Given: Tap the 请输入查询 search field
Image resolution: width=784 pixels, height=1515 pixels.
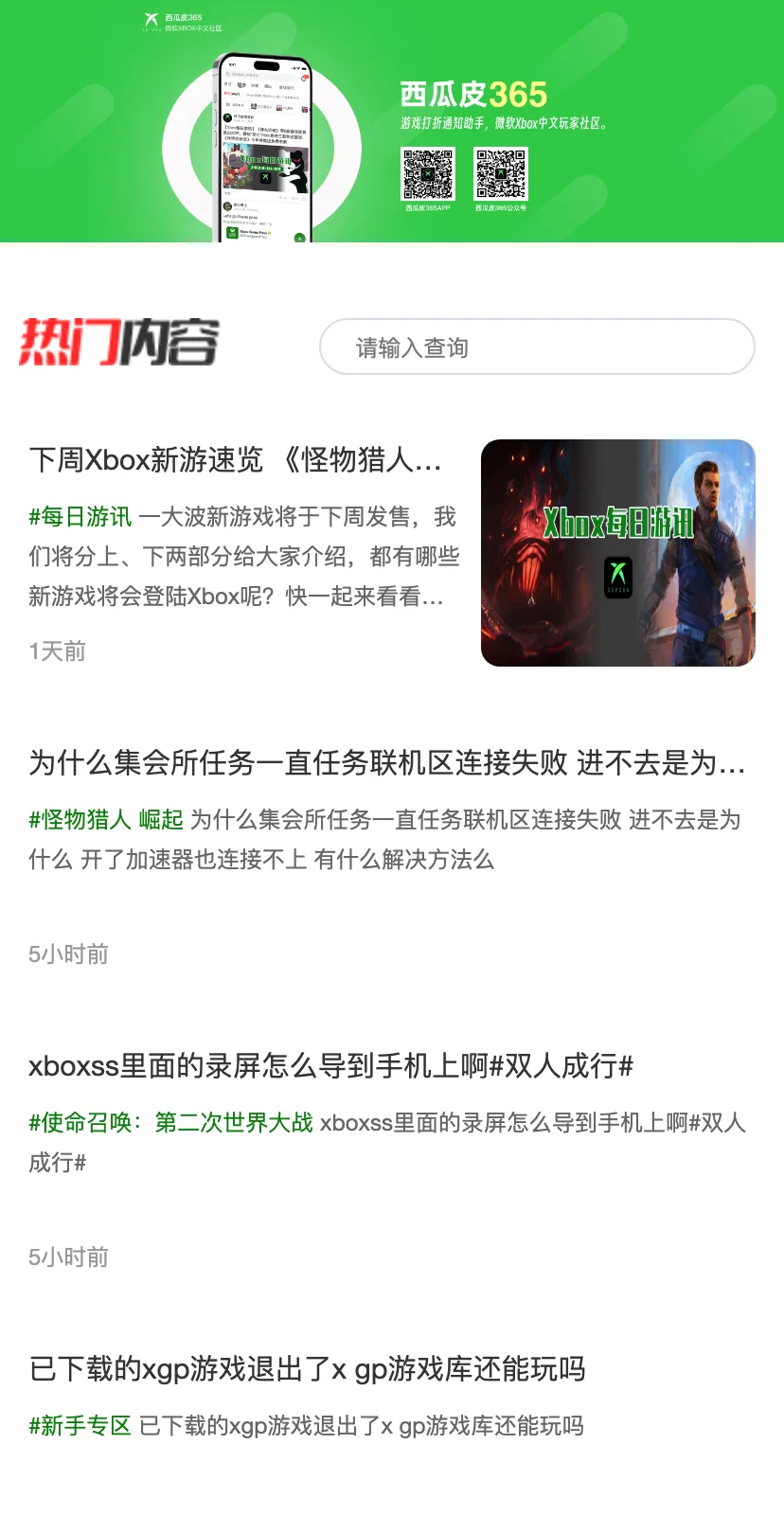Looking at the screenshot, I should 536,348.
